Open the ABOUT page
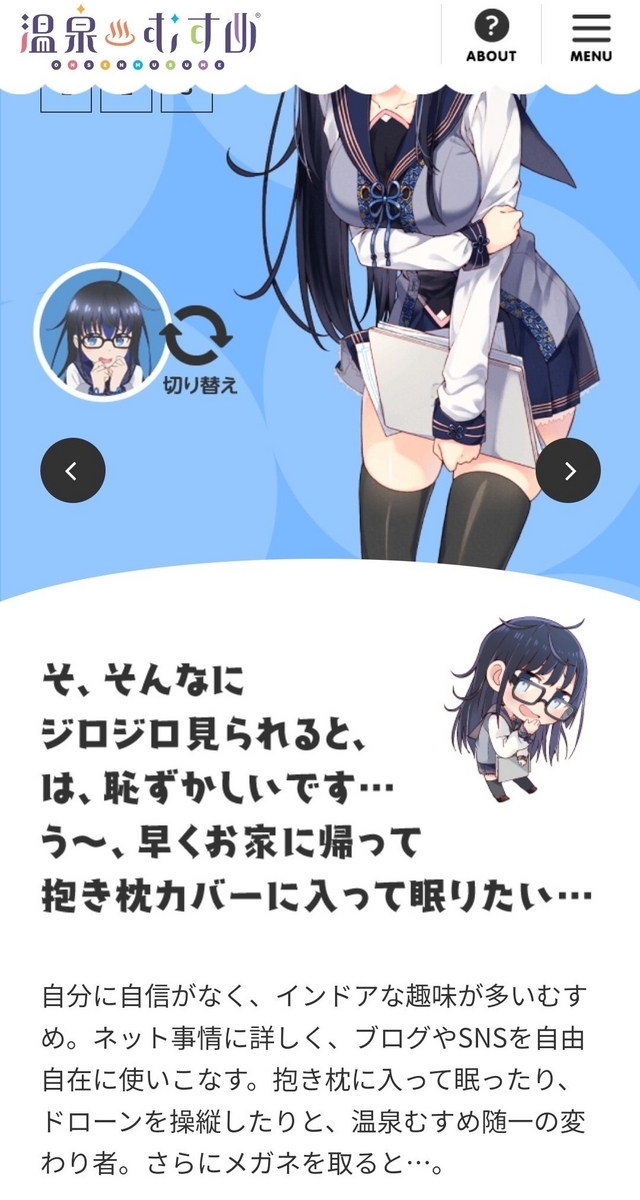 491,38
